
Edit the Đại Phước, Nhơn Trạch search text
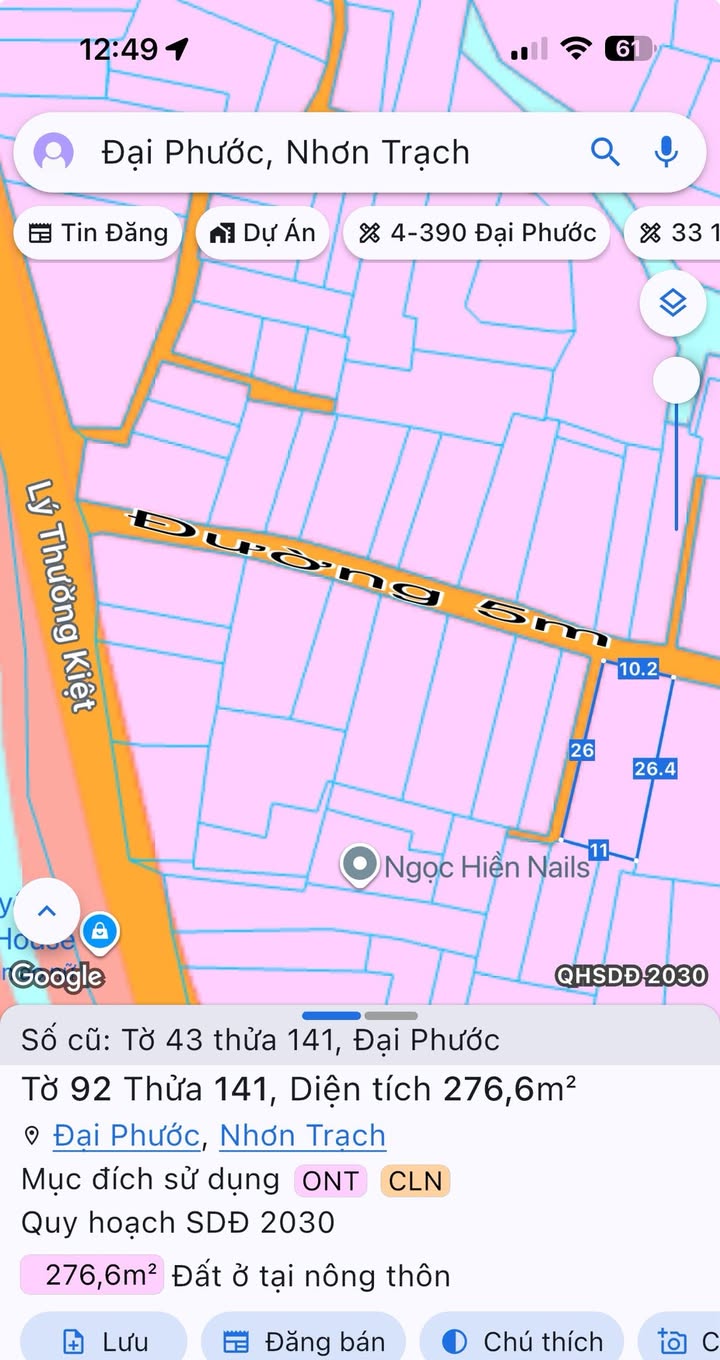(285, 152)
